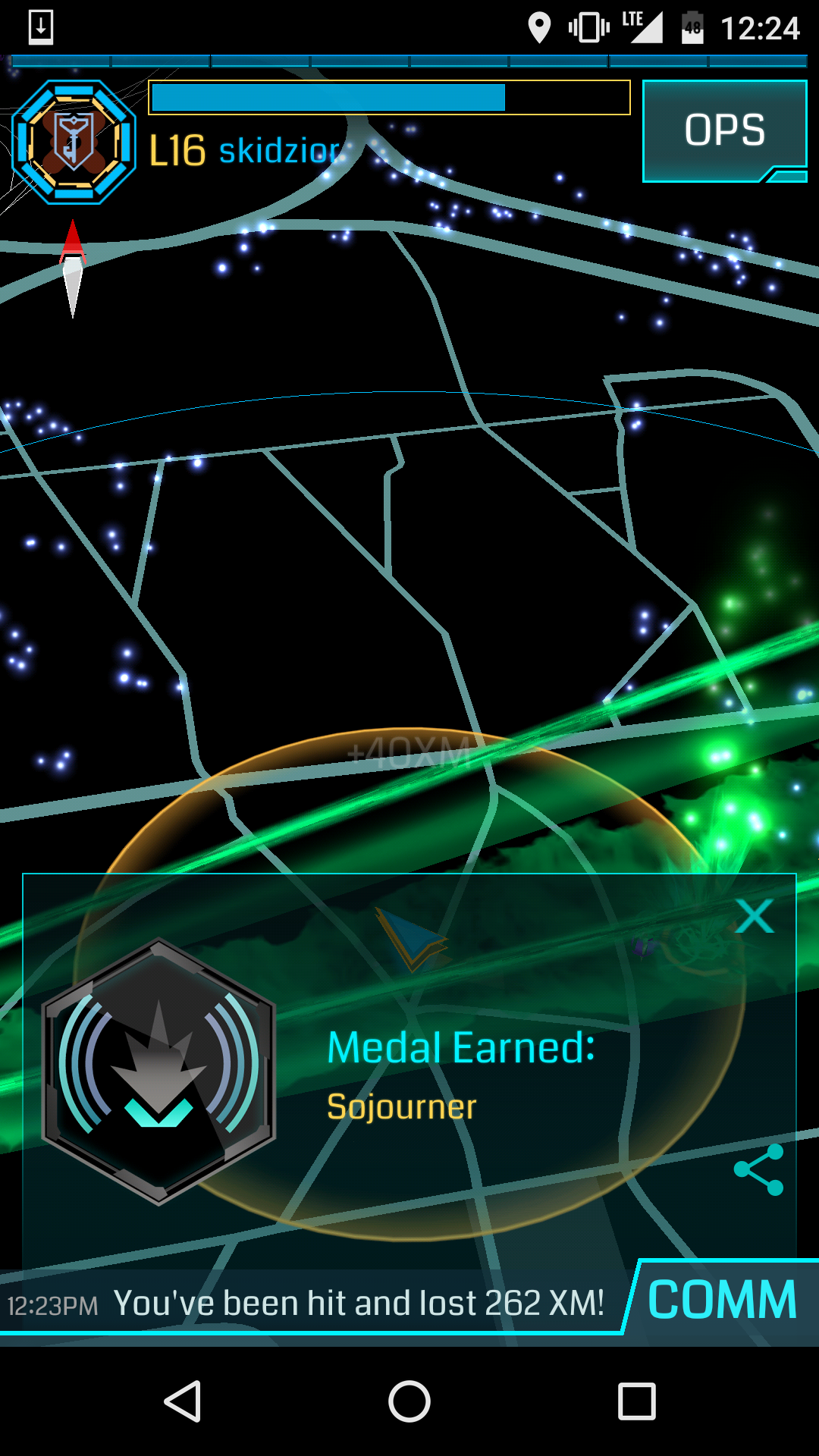Go to the Android home screen
819x1456 pixels.
pyautogui.click(x=409, y=1401)
